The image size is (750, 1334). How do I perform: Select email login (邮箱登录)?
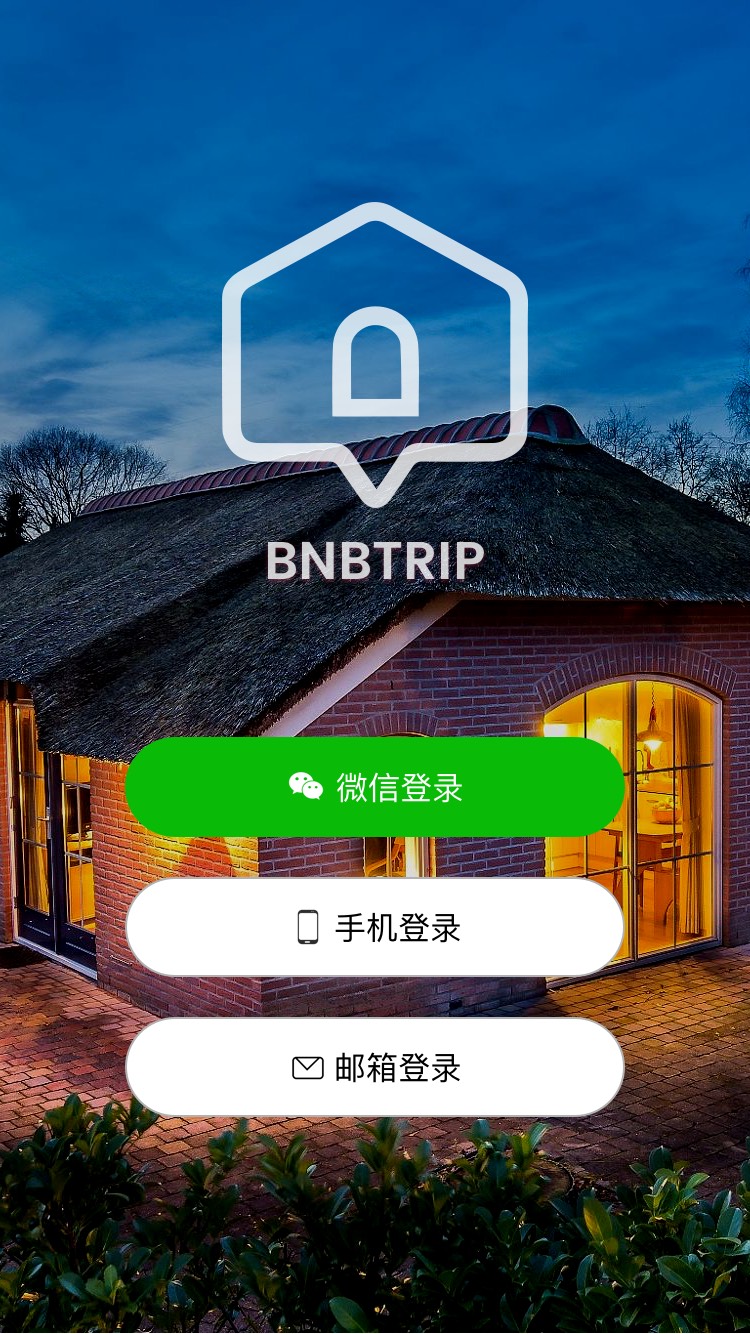tap(375, 1067)
